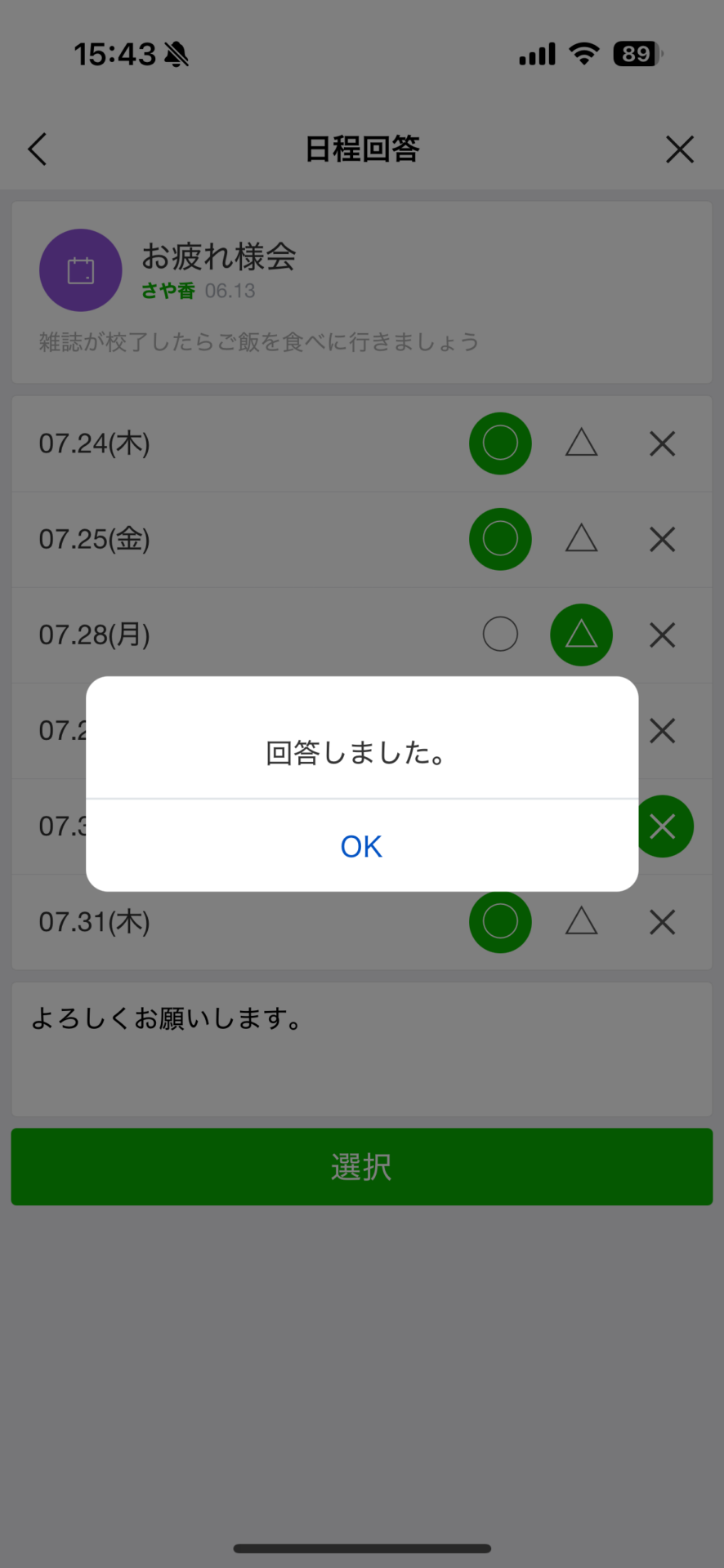Tap the green 選択 button

tap(362, 1166)
